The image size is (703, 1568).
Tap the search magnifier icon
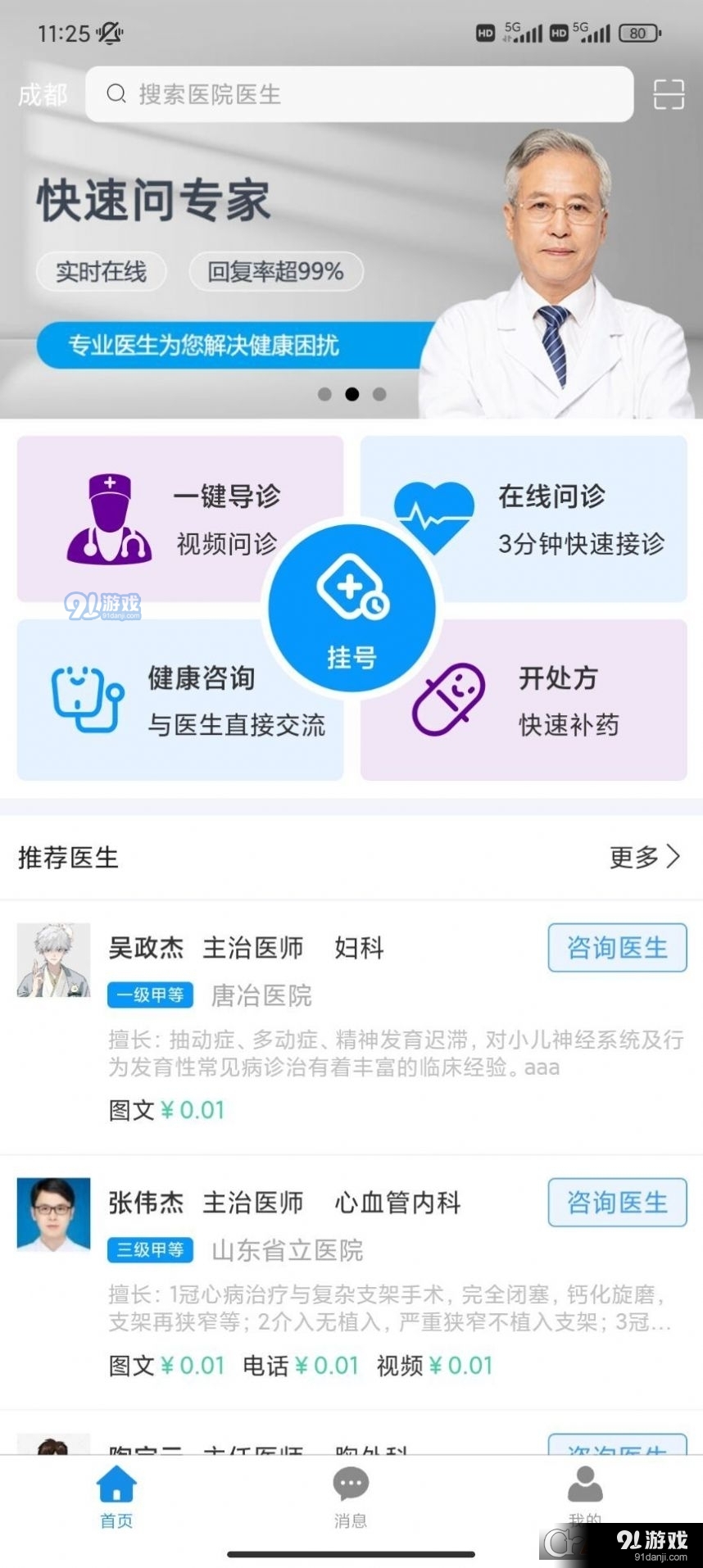116,94
